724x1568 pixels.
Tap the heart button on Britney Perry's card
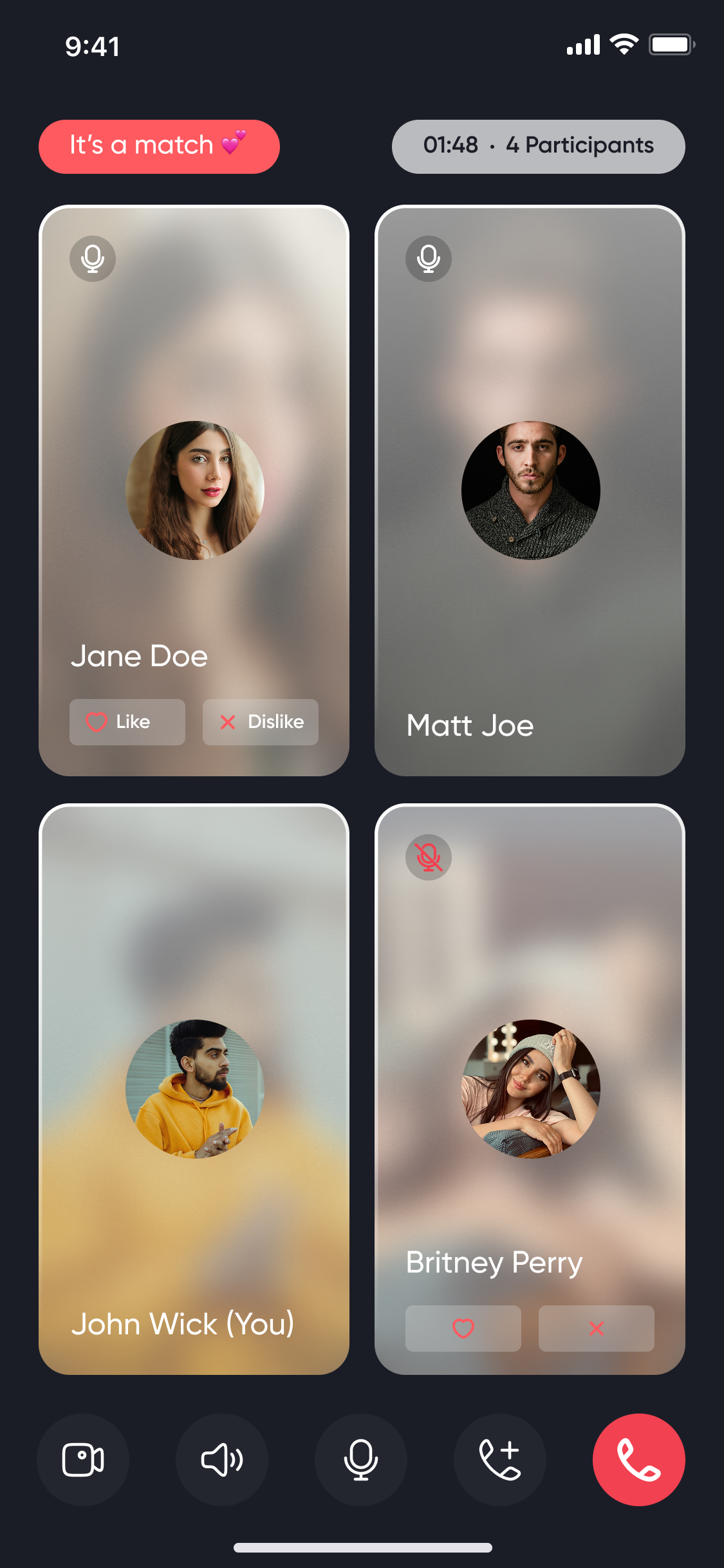point(463,1328)
